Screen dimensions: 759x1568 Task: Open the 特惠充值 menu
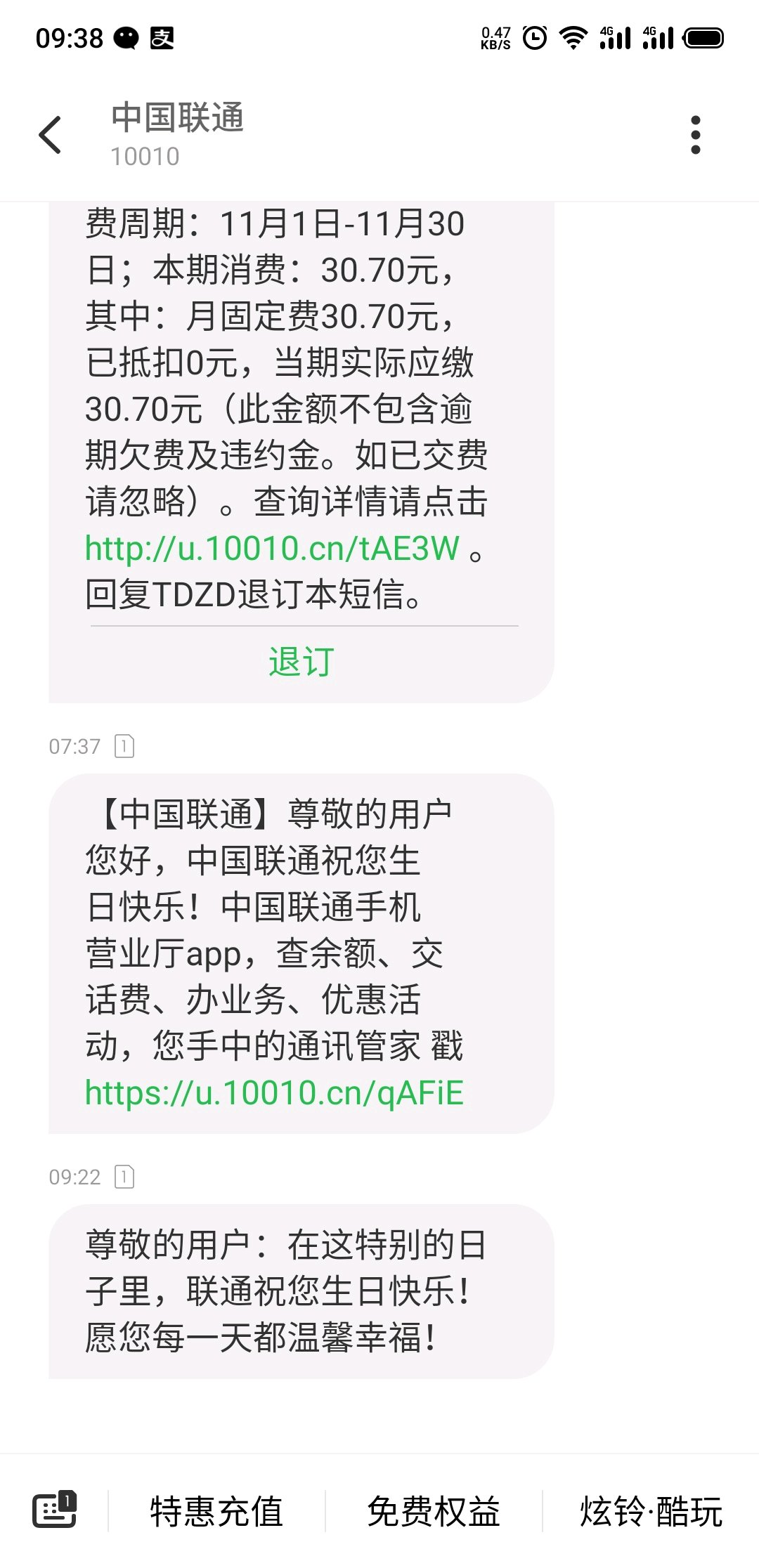pyautogui.click(x=216, y=1512)
